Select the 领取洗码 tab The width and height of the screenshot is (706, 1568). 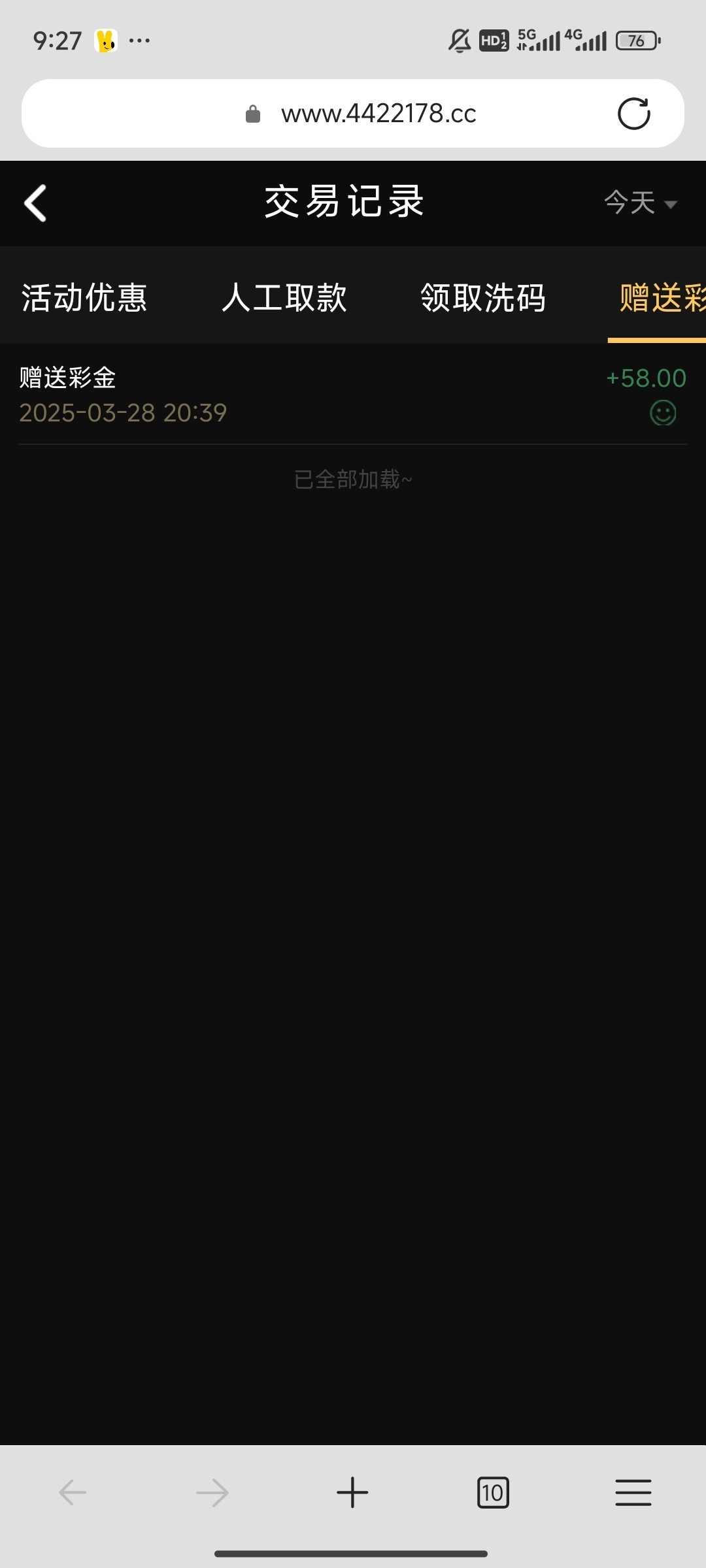pyautogui.click(x=483, y=298)
